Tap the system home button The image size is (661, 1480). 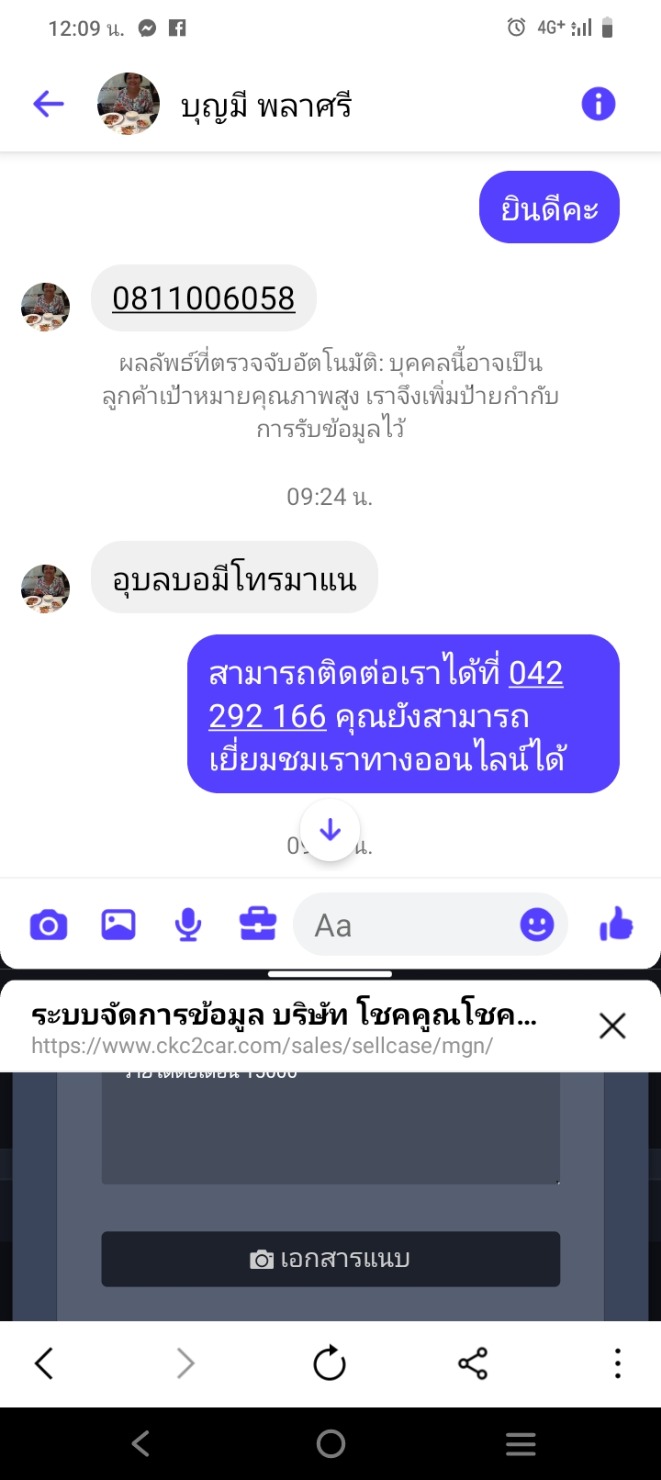(x=330, y=1443)
